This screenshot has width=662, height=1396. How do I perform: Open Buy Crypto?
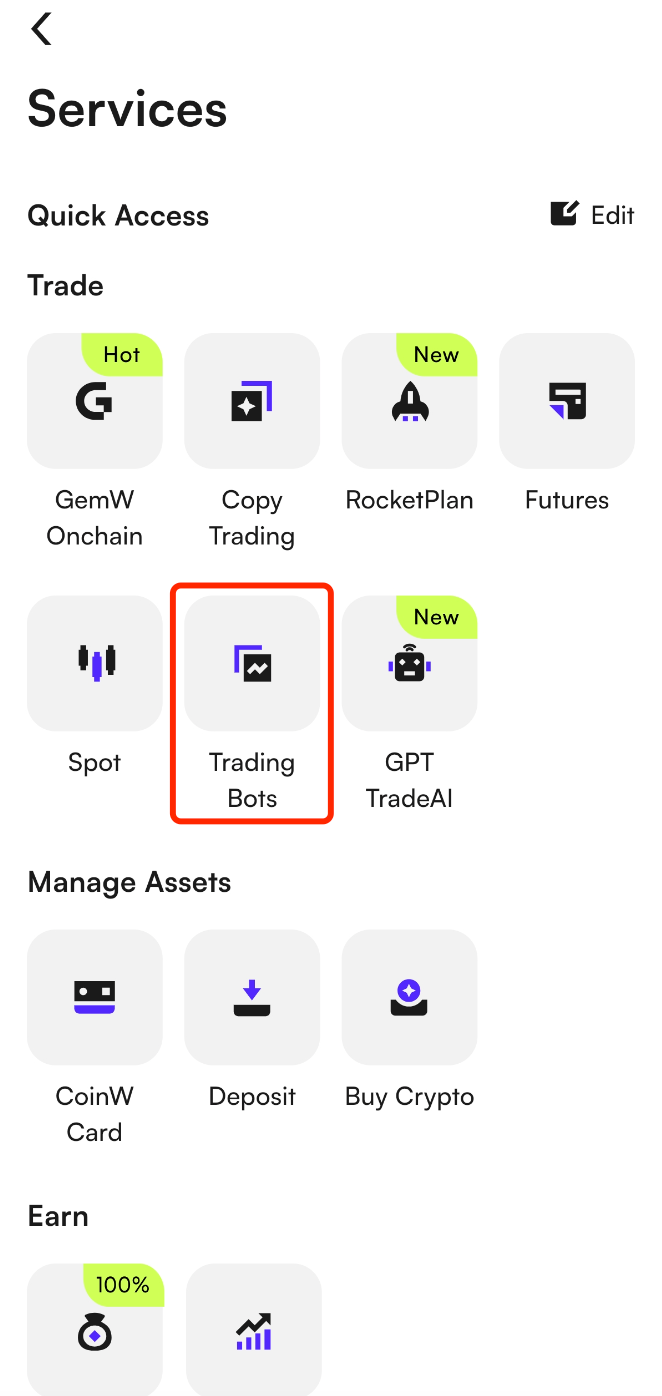(x=409, y=997)
